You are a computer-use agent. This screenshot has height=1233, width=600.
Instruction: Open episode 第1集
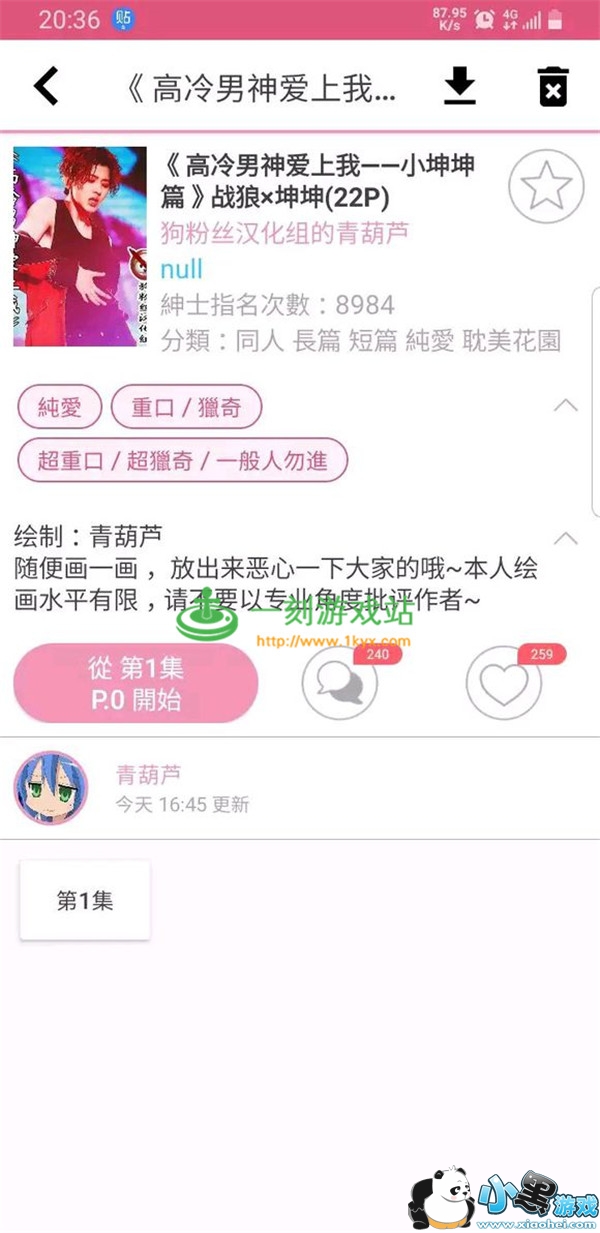(85, 900)
